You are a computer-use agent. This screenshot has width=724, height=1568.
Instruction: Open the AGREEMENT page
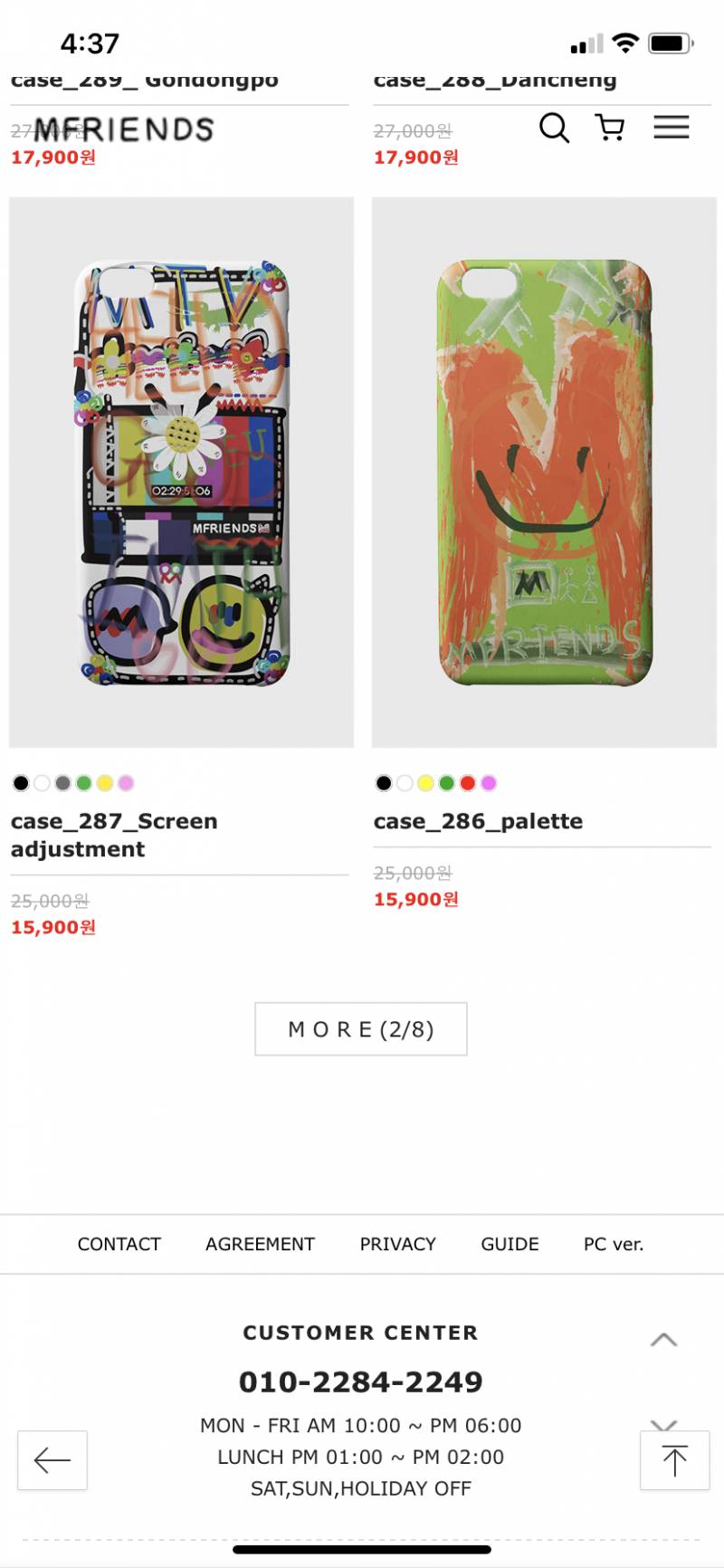click(260, 1244)
